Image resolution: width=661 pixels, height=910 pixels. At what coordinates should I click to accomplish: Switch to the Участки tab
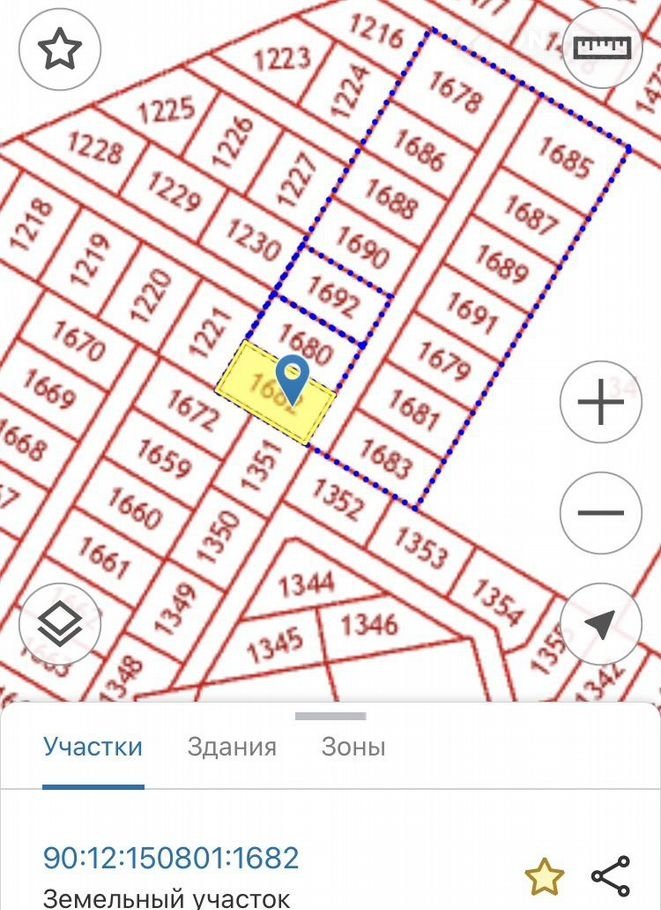[x=93, y=746]
